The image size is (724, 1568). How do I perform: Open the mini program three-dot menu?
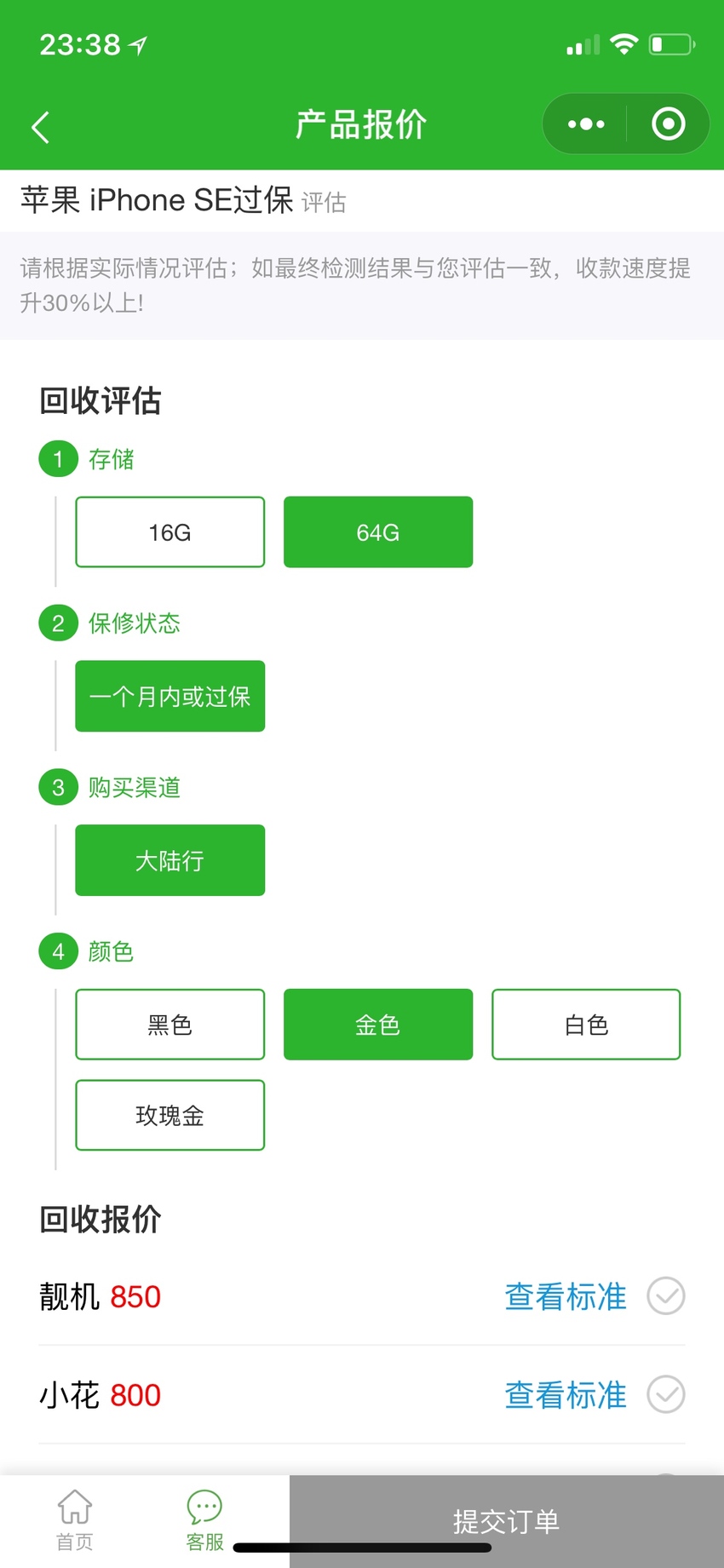point(586,124)
